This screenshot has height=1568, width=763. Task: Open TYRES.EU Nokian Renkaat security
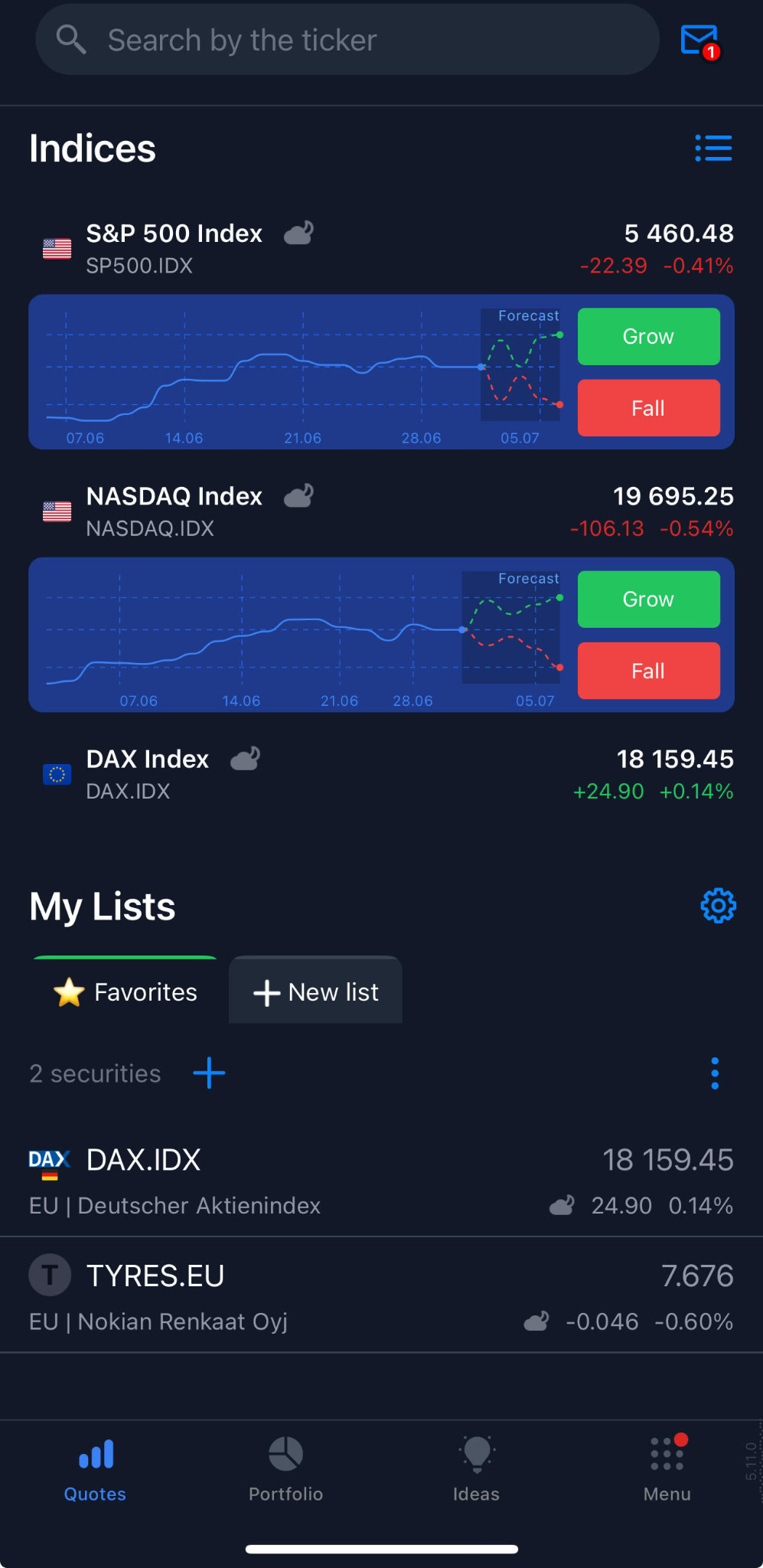pyautogui.click(x=381, y=1296)
